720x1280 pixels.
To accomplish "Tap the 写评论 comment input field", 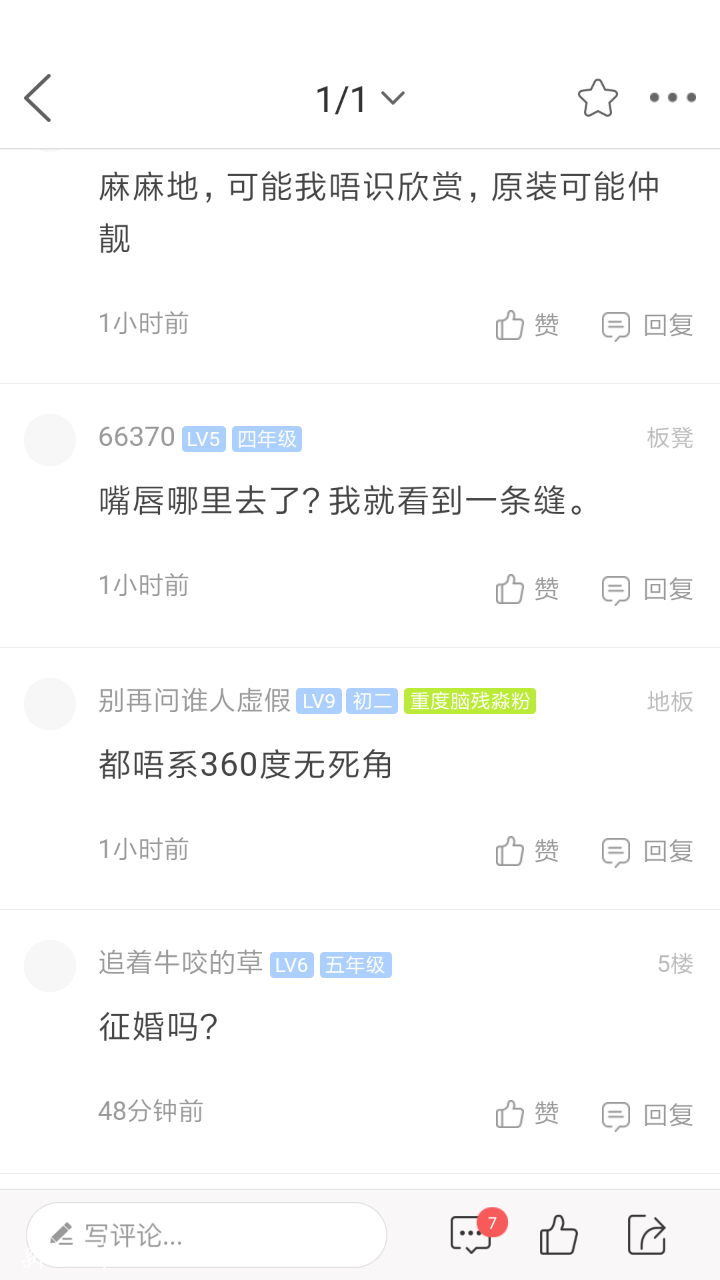I will (206, 1235).
